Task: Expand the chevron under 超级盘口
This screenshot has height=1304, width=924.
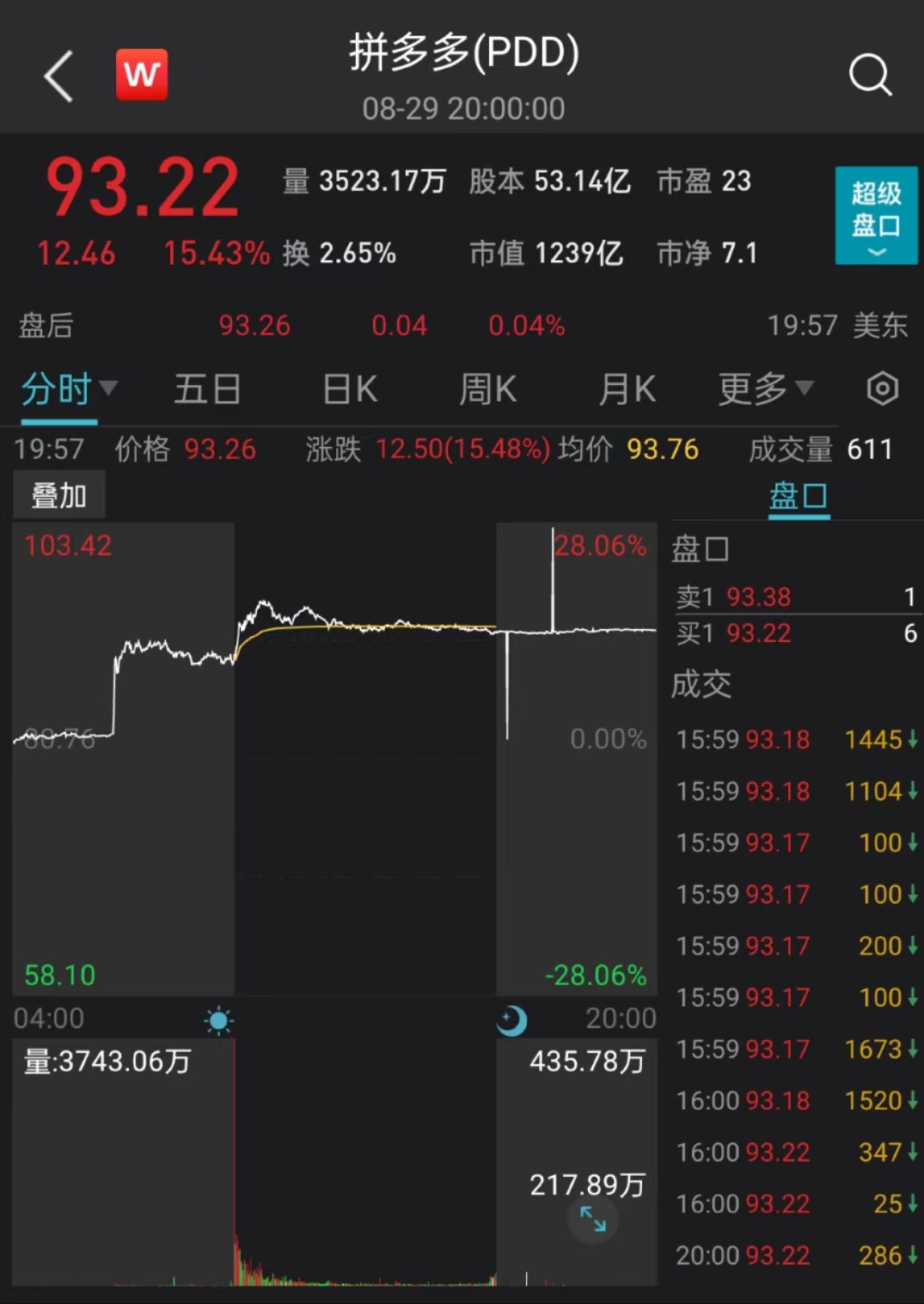Action: click(x=876, y=252)
